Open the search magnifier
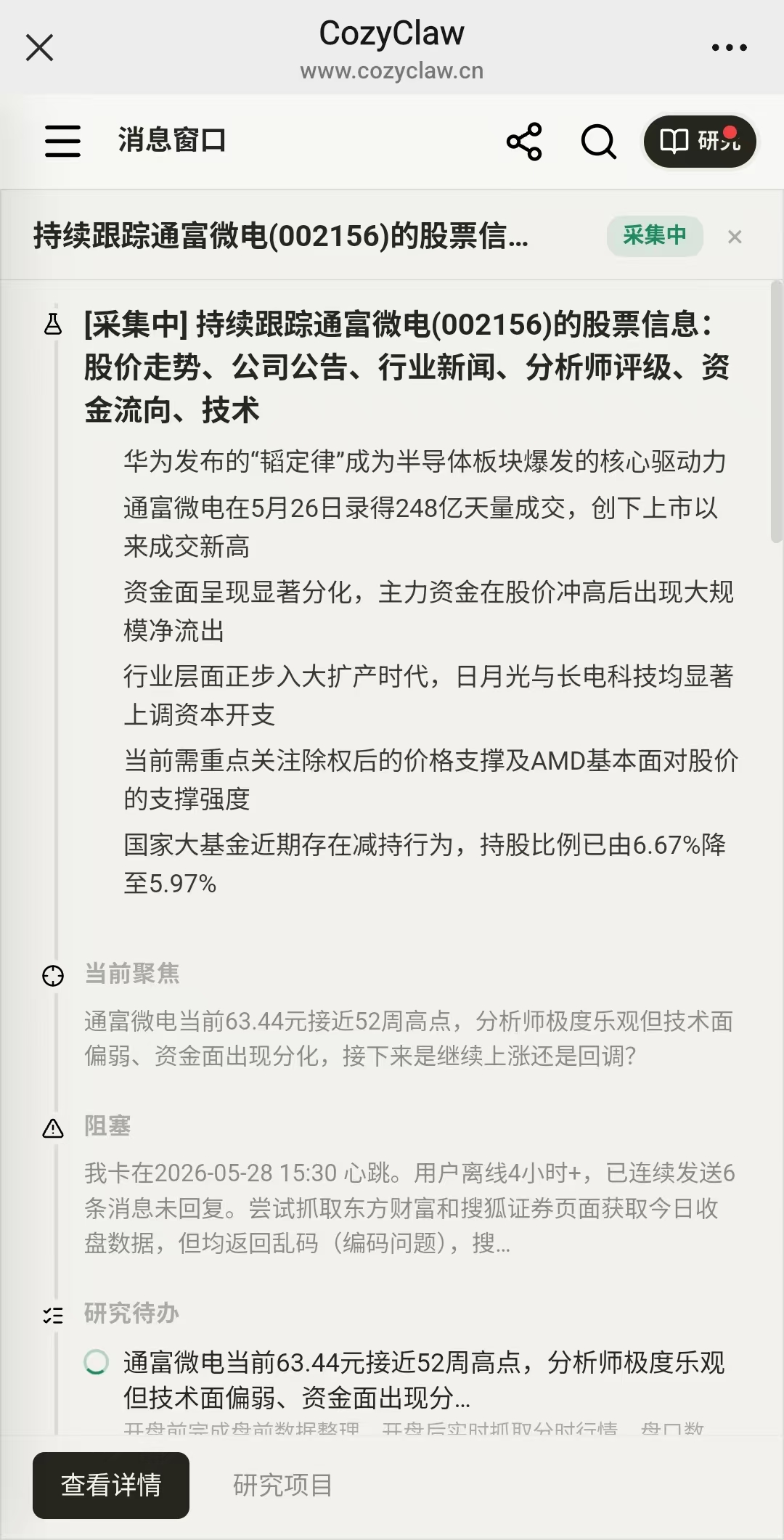The width and height of the screenshot is (784, 1540). pos(599,141)
